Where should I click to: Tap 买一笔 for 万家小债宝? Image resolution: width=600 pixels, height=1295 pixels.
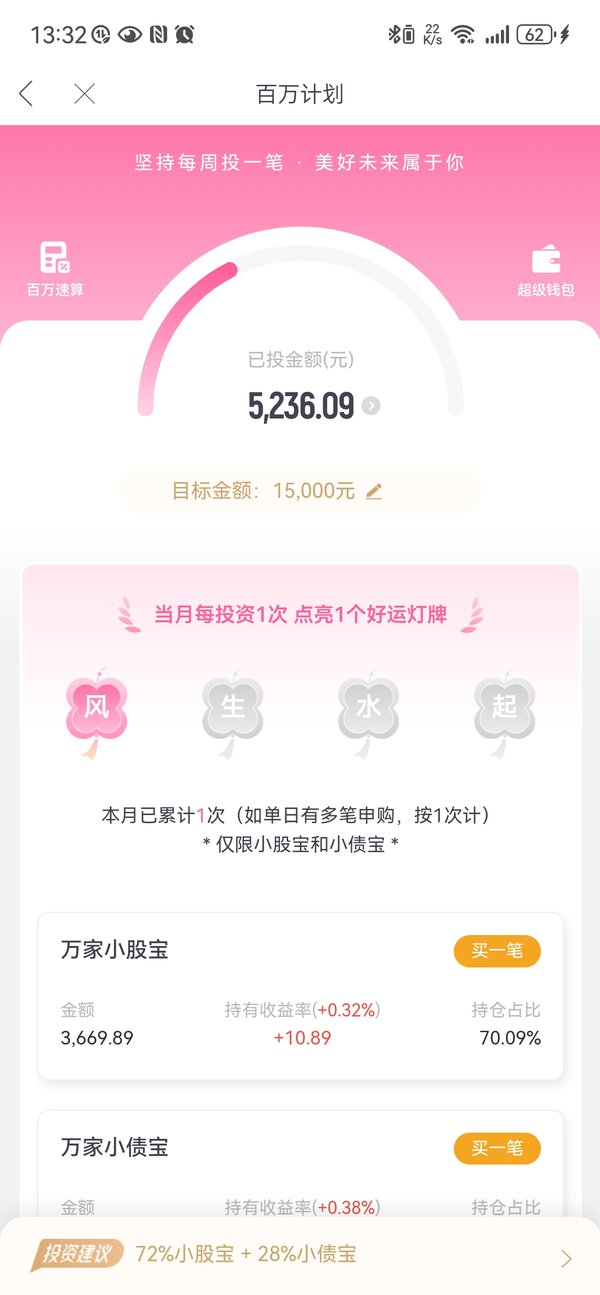coord(497,1148)
